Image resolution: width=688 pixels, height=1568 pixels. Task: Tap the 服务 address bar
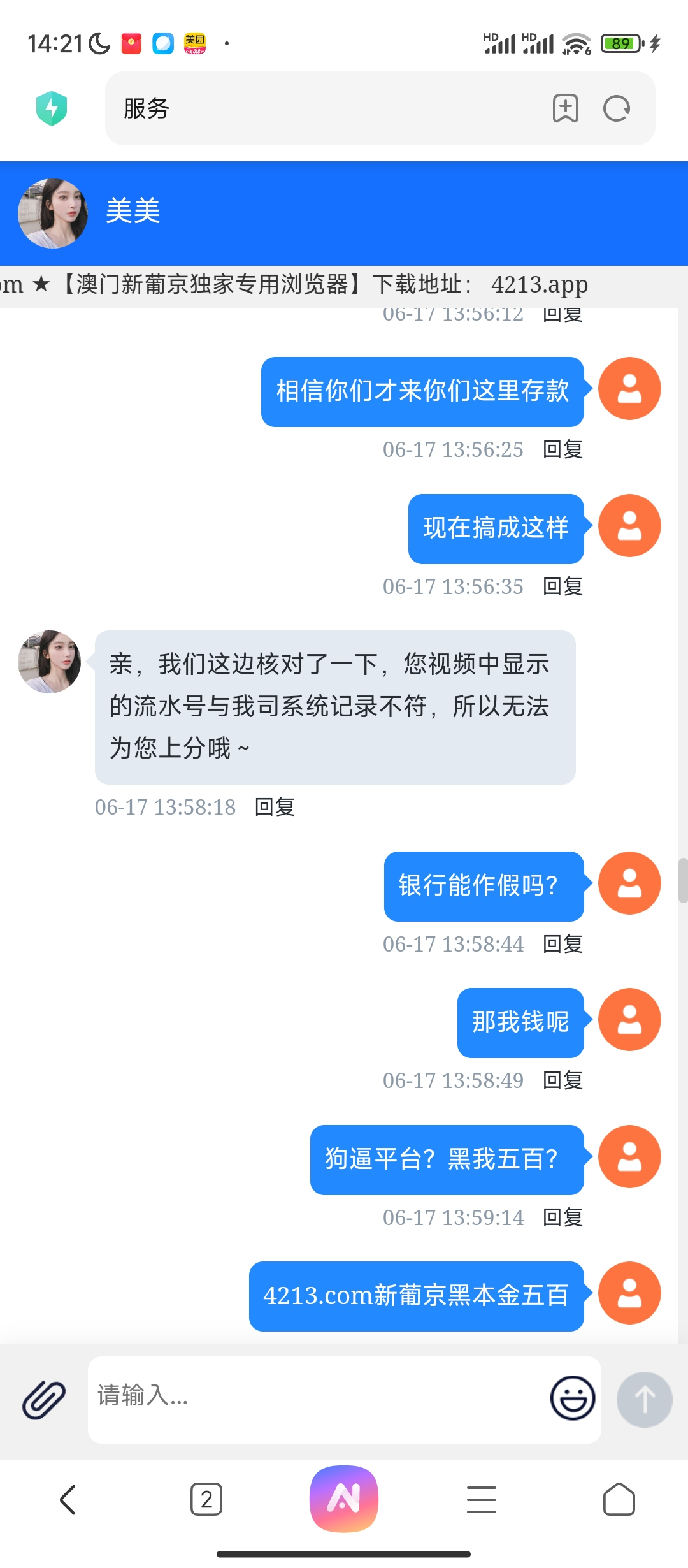coord(319,108)
